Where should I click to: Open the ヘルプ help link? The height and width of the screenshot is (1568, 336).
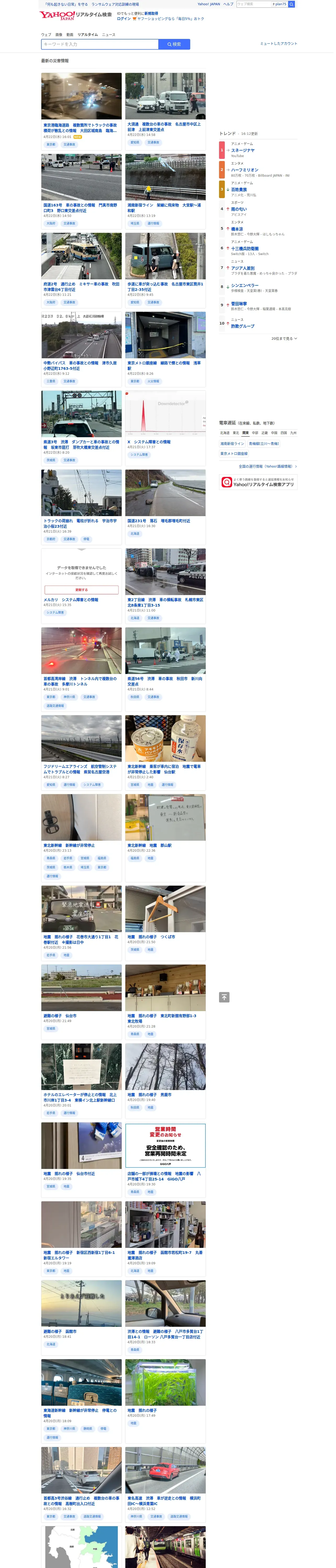point(228,4)
